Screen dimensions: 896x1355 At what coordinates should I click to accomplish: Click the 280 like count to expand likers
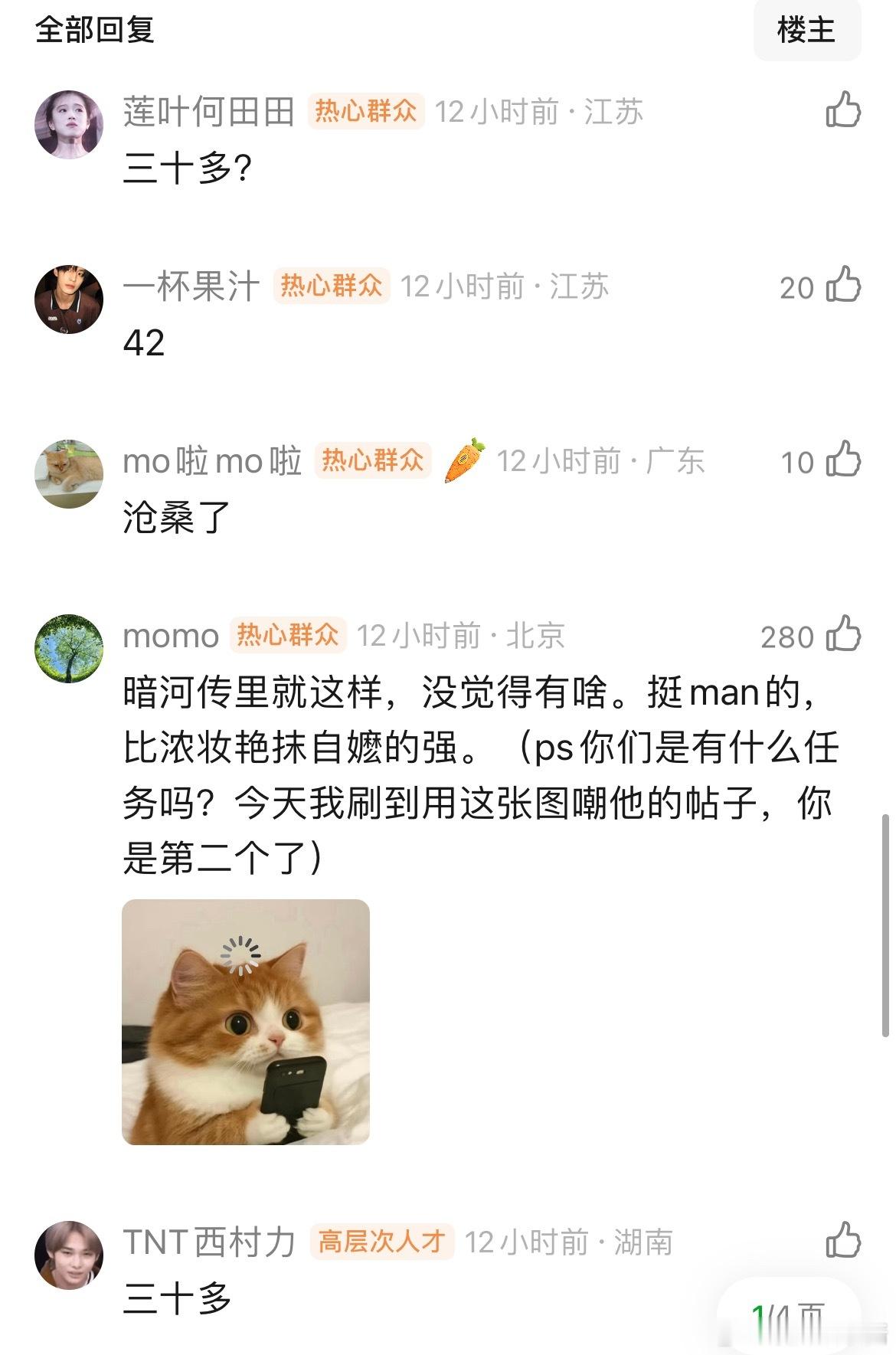pos(788,635)
